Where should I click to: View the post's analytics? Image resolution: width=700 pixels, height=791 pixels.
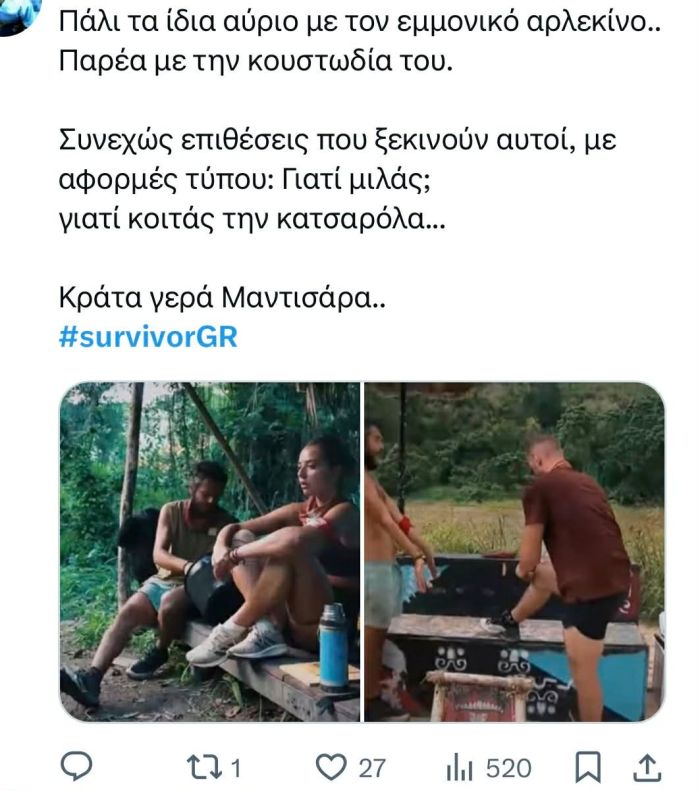(488, 767)
